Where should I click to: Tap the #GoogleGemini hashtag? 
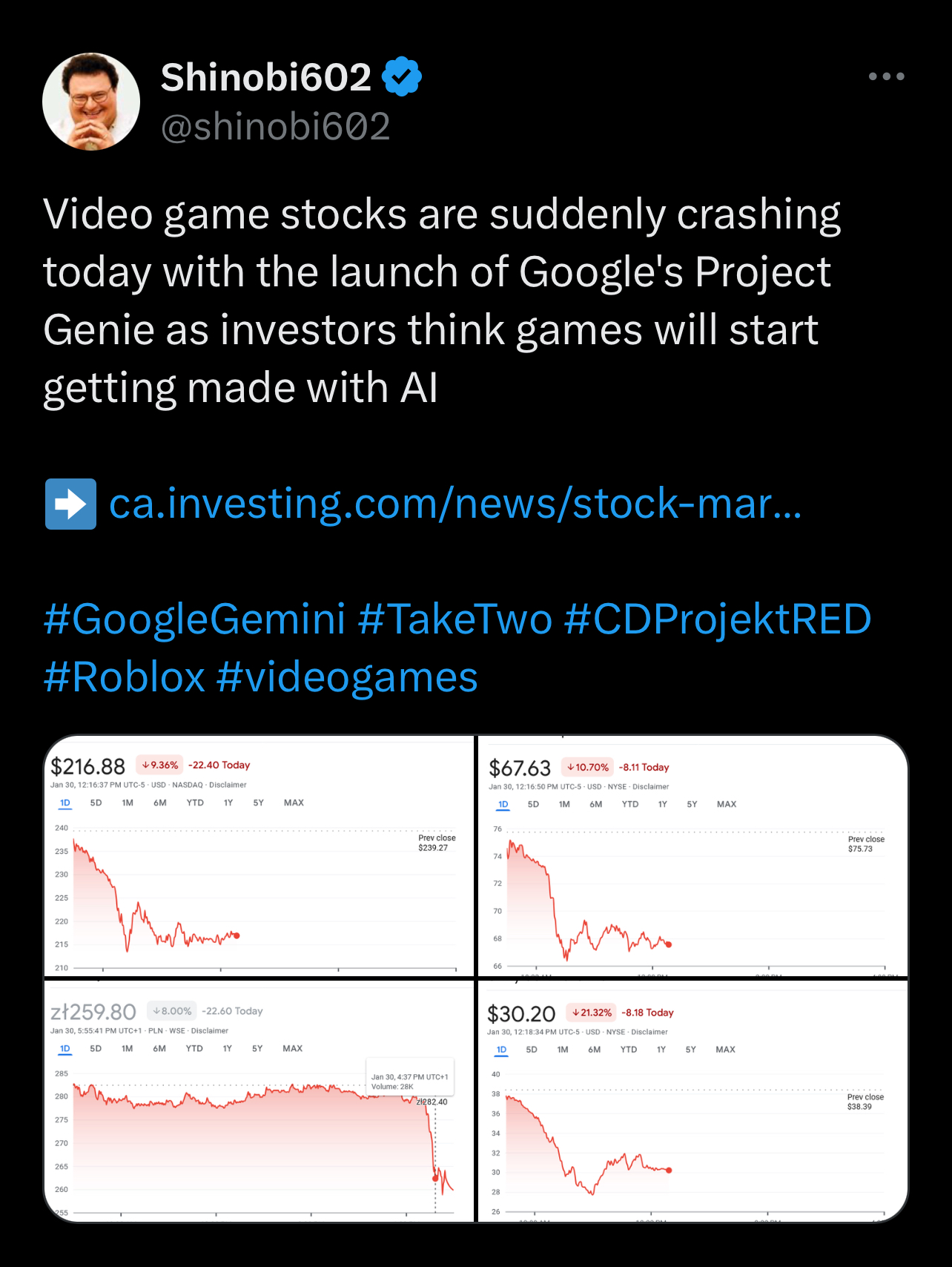[x=194, y=619]
